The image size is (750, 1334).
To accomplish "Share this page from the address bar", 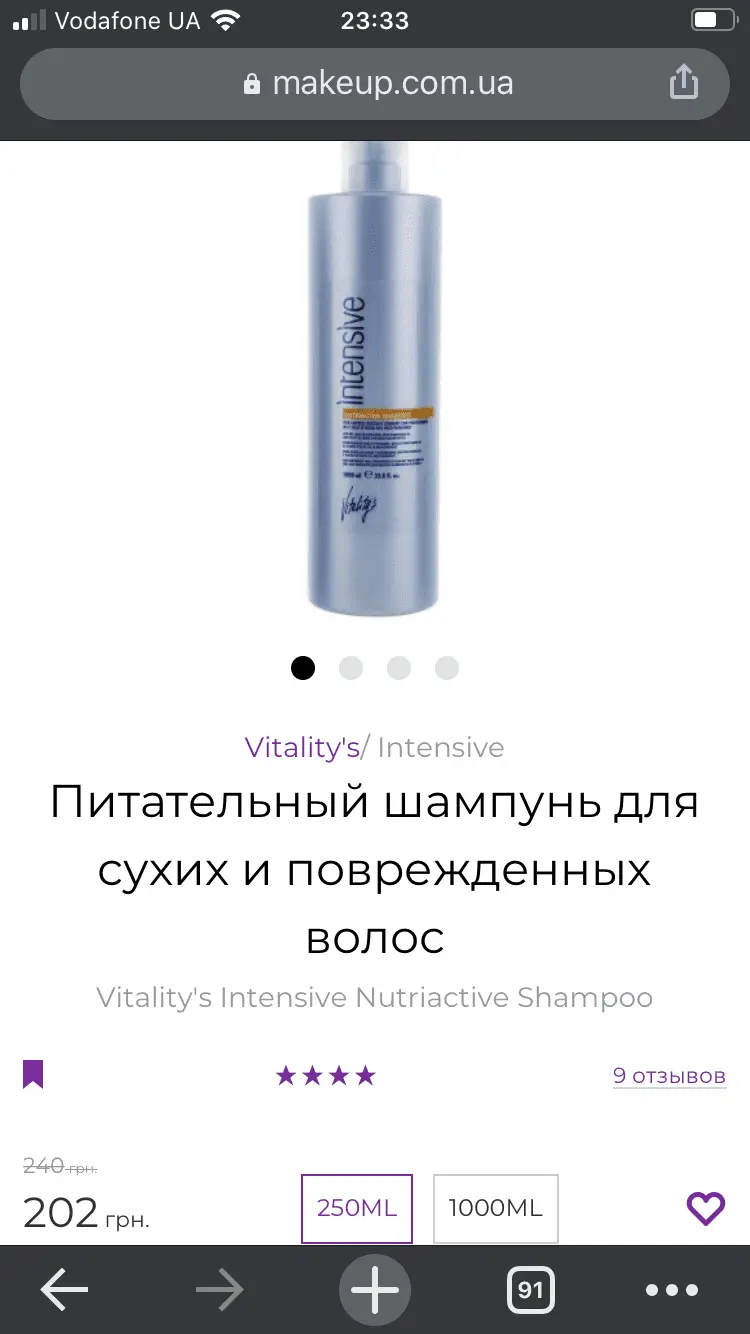I will click(x=683, y=82).
